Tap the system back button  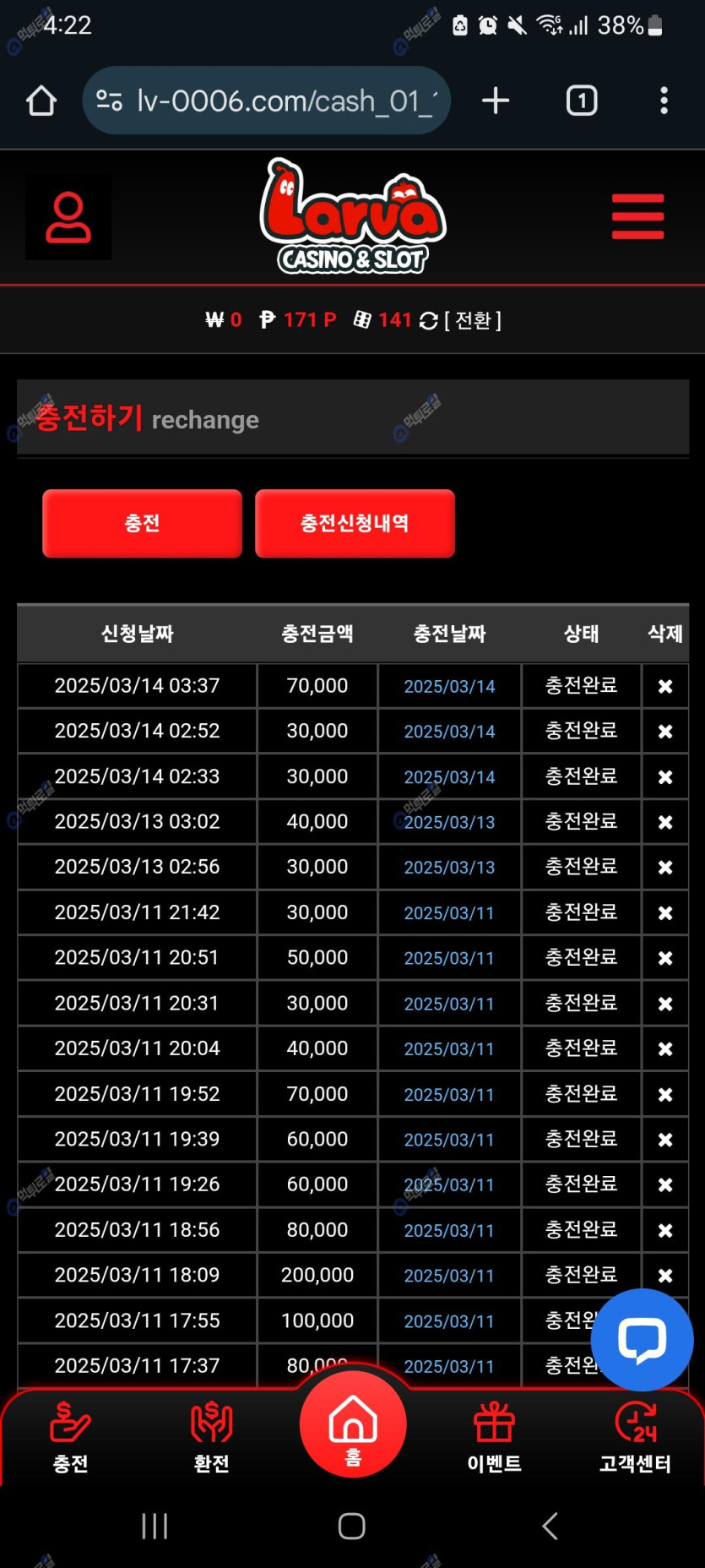(550, 1526)
